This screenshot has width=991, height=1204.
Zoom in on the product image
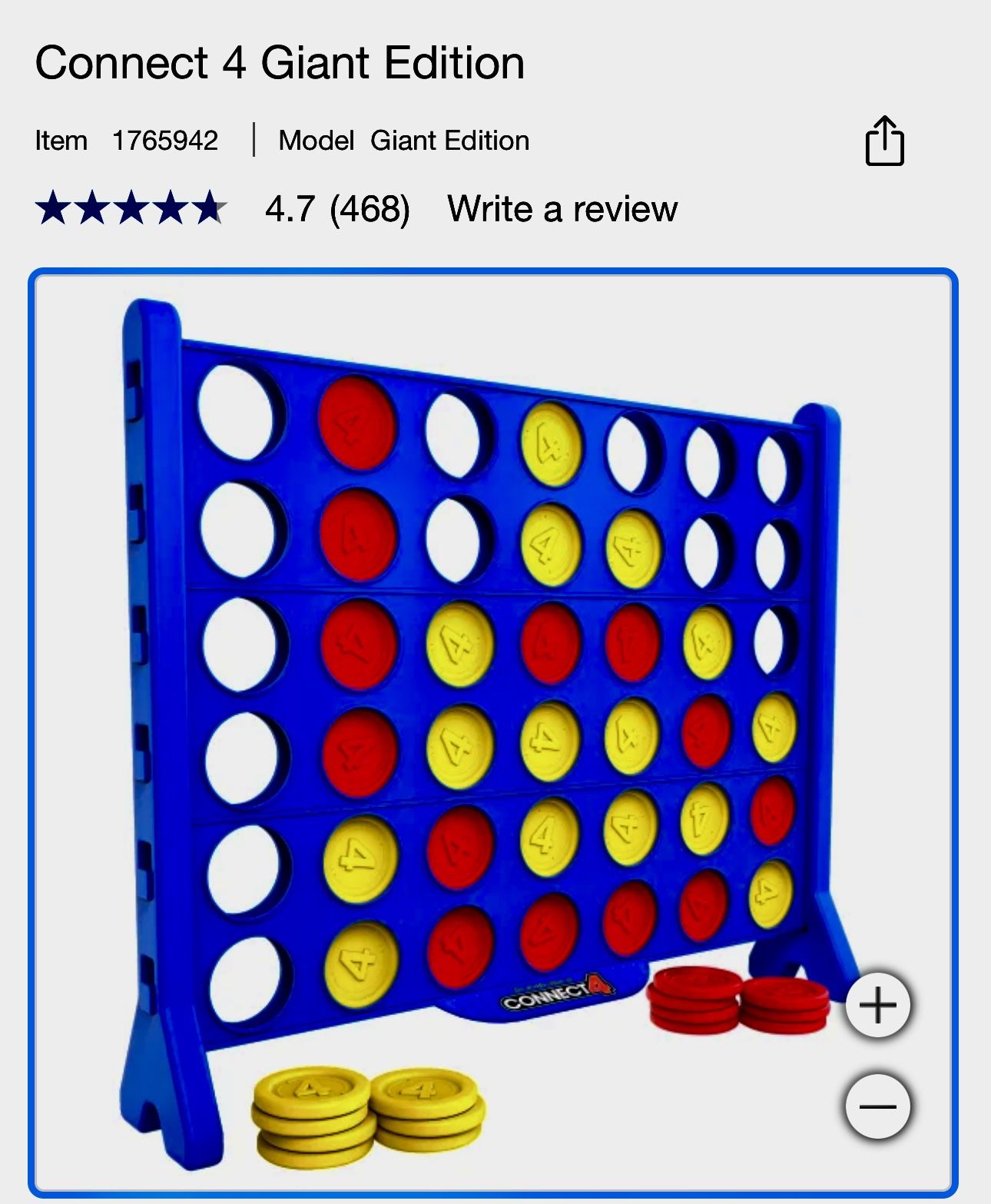tap(878, 1006)
